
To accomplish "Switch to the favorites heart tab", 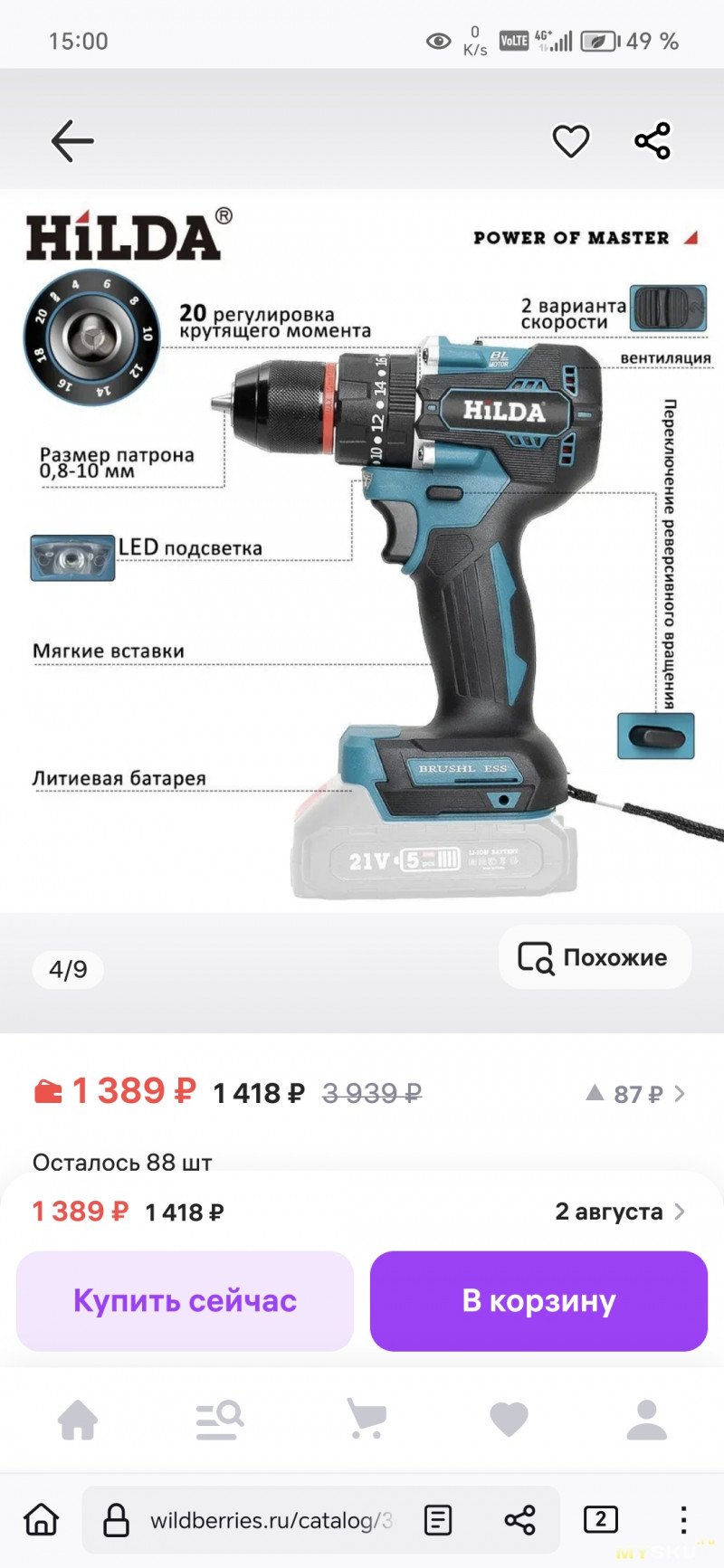I will (x=509, y=1420).
